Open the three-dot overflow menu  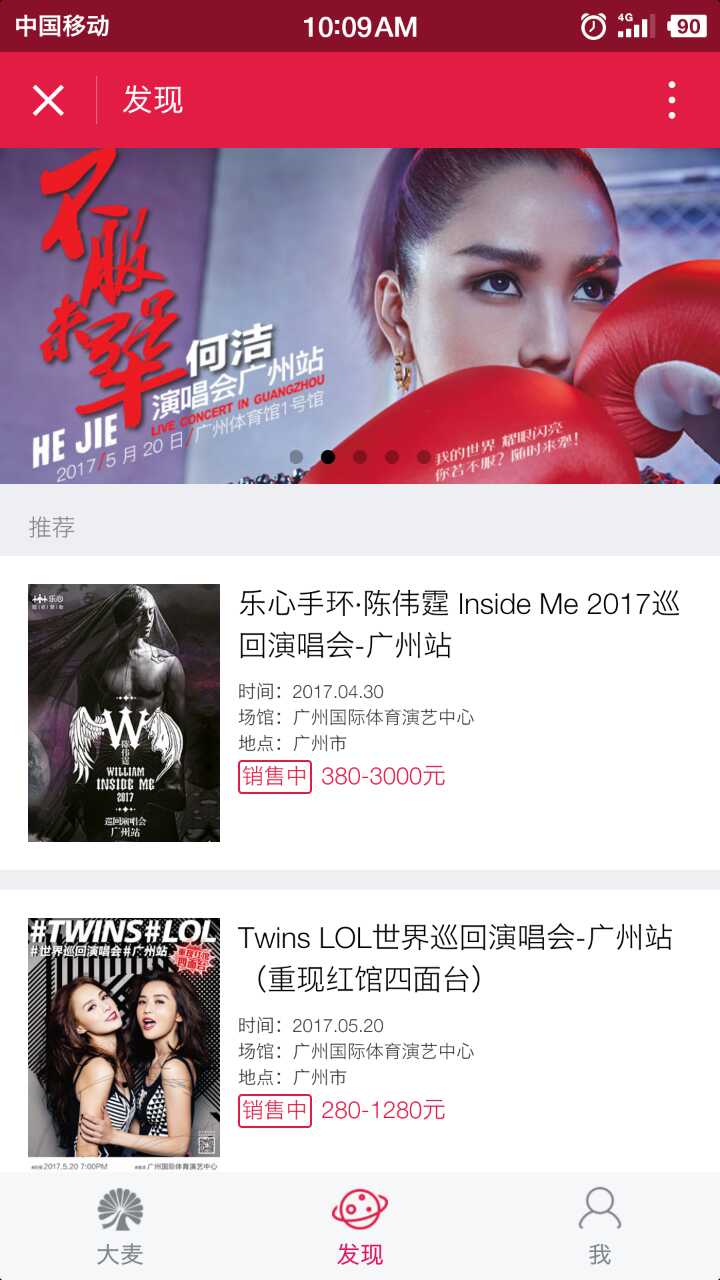[671, 100]
